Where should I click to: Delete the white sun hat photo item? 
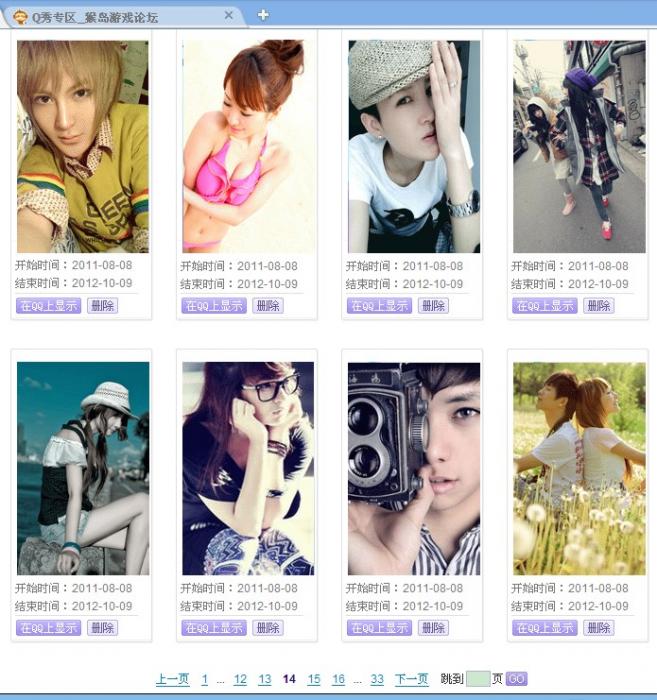click(102, 628)
